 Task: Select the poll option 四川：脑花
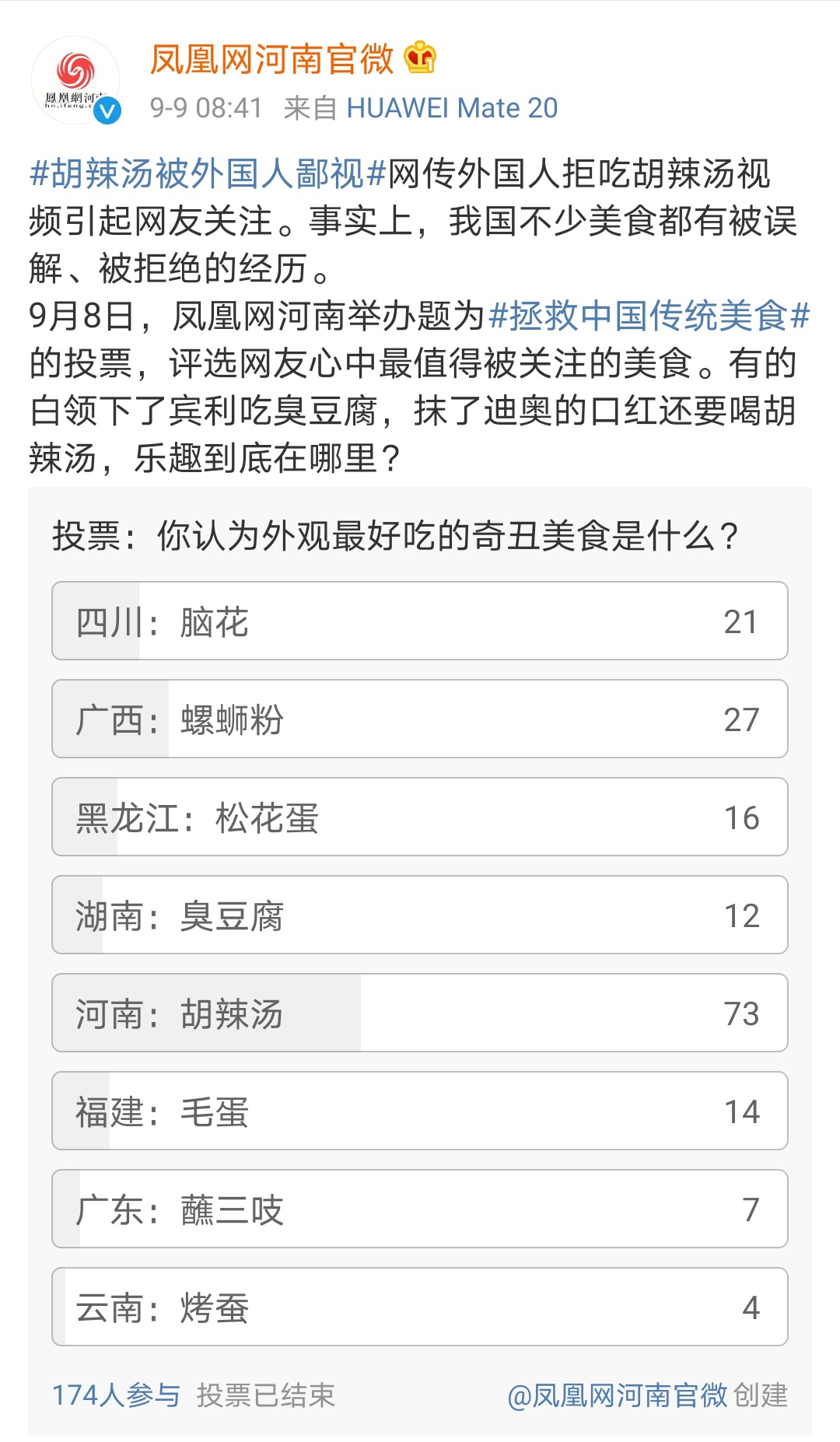coord(420,621)
